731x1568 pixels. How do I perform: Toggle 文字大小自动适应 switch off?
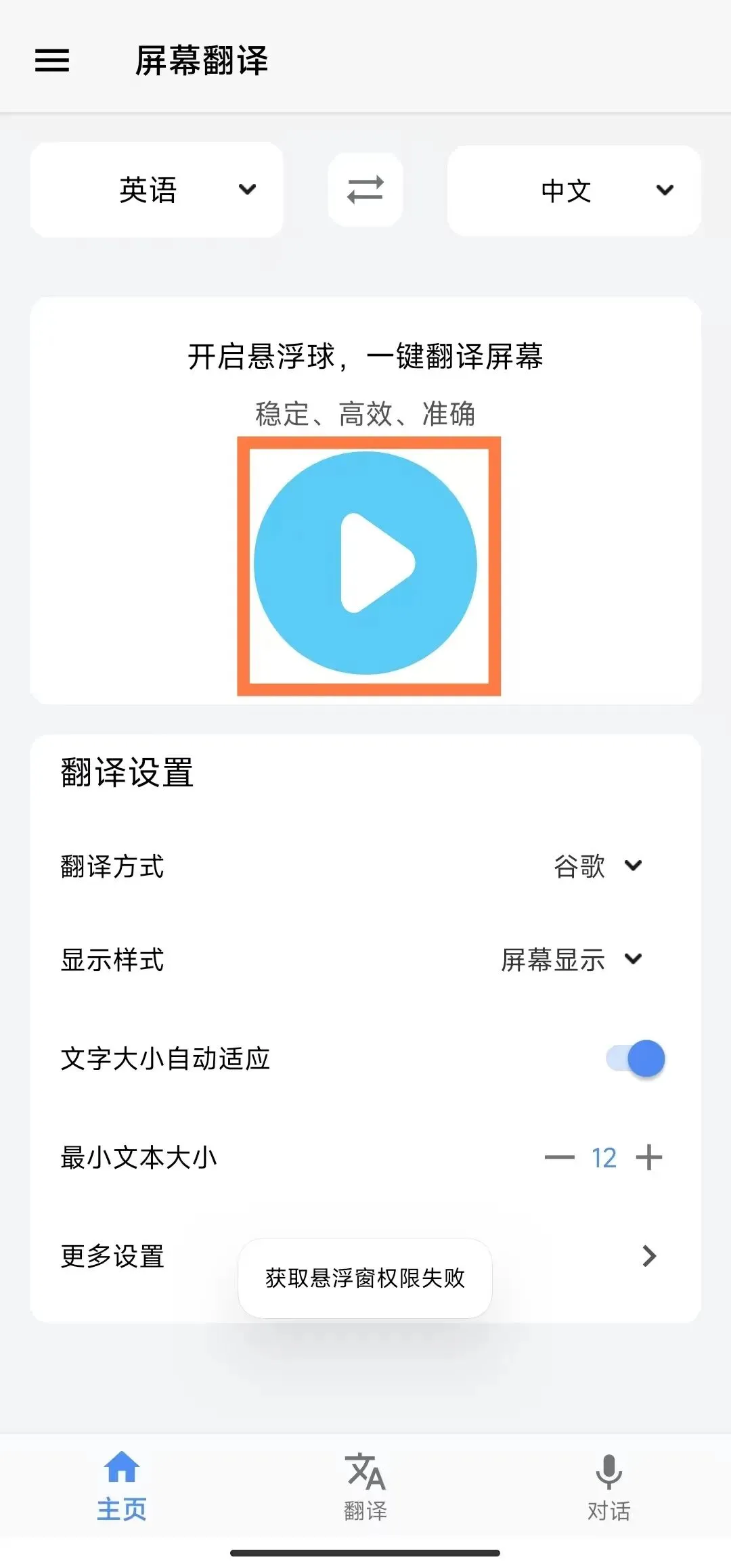click(636, 1058)
